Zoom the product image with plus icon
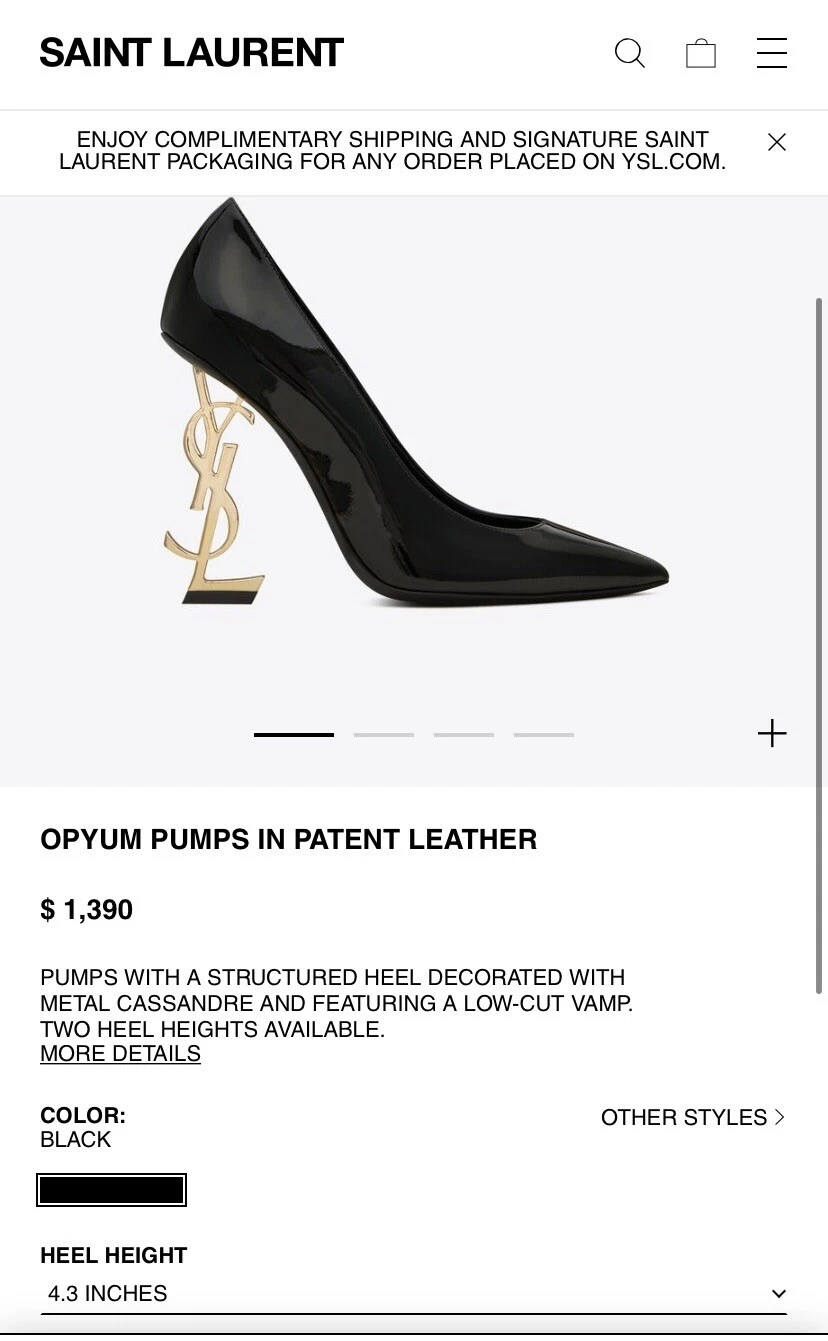The image size is (828, 1341). click(x=772, y=734)
